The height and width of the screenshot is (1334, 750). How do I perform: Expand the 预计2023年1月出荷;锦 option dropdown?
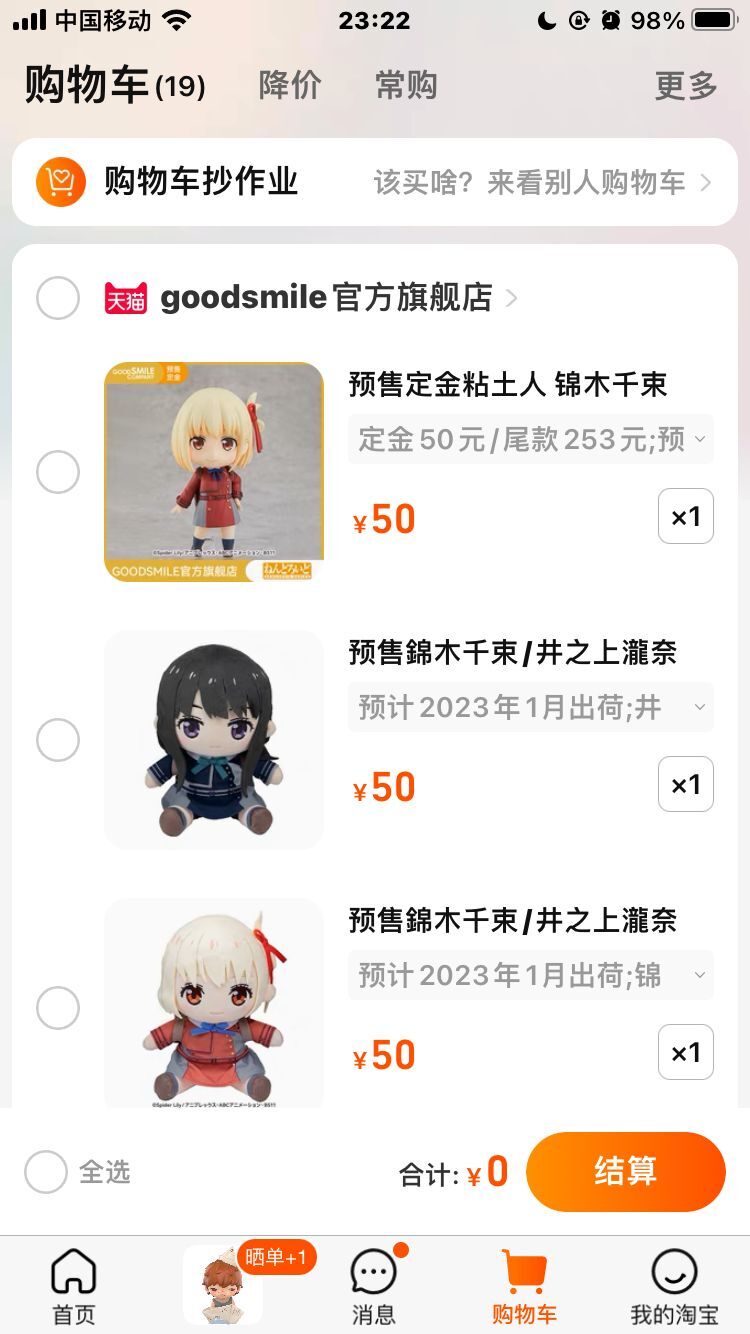coord(530,975)
